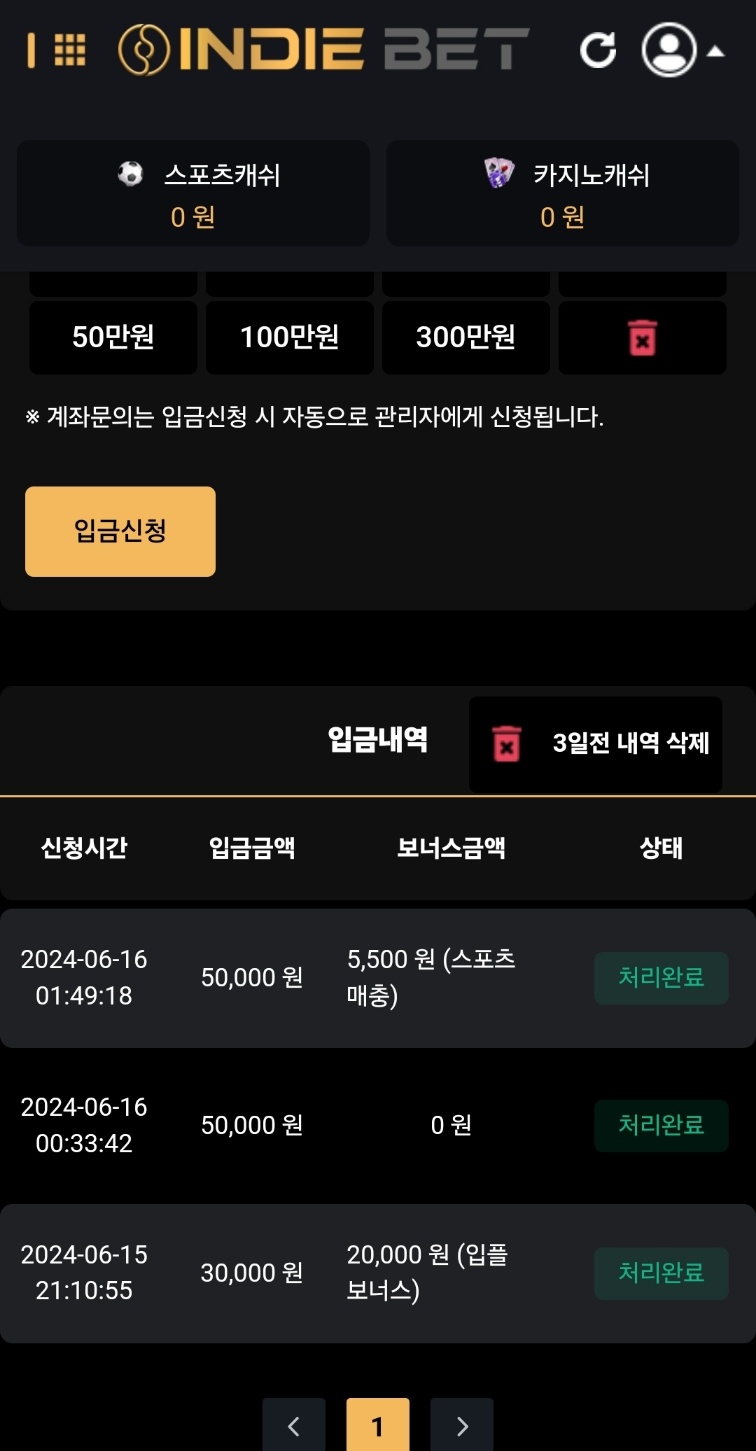Screen dimensions: 756x1451
Task: Open the 스포츠캐쉬 balance card
Action: click(x=193, y=194)
